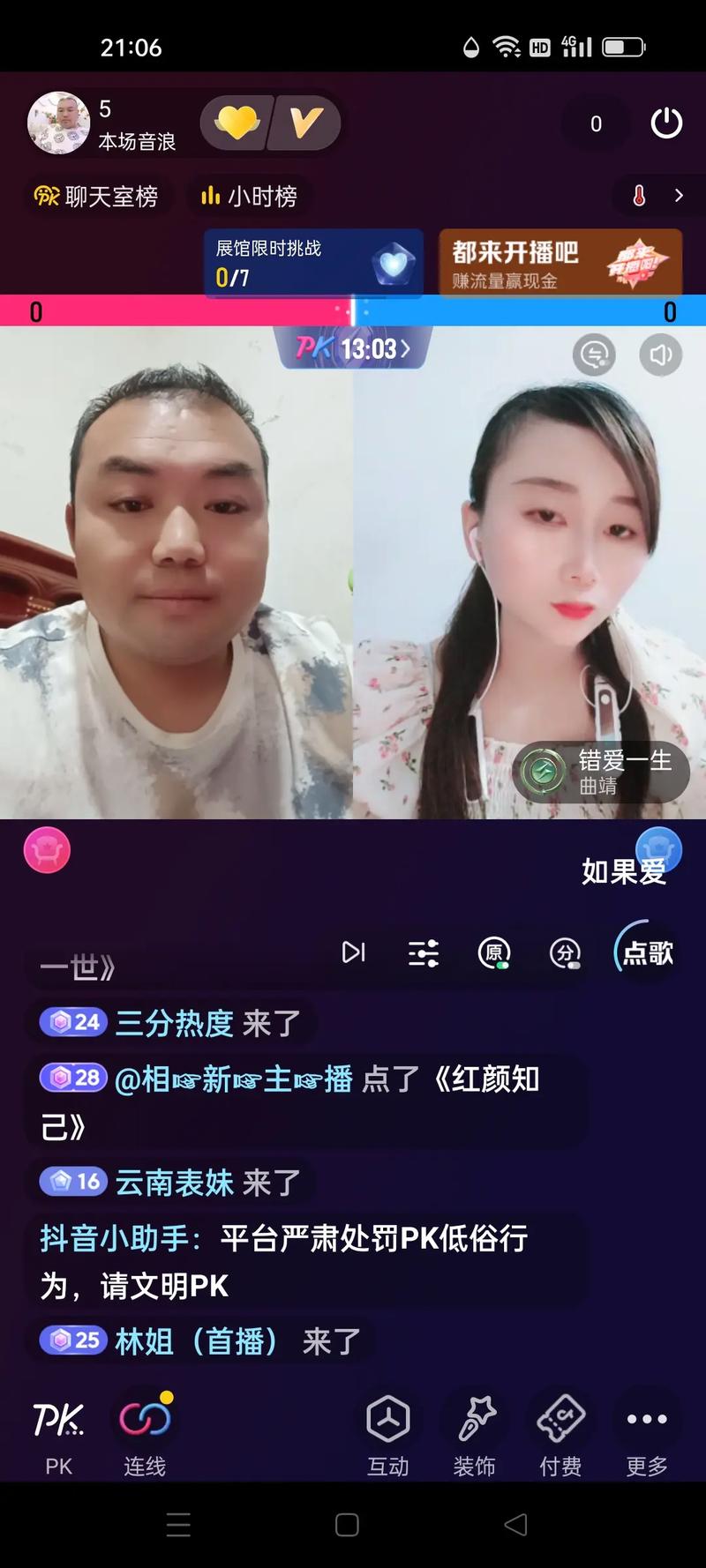Toggle the 原 original vocal switch
The width and height of the screenshot is (706, 1568).
[x=494, y=953]
